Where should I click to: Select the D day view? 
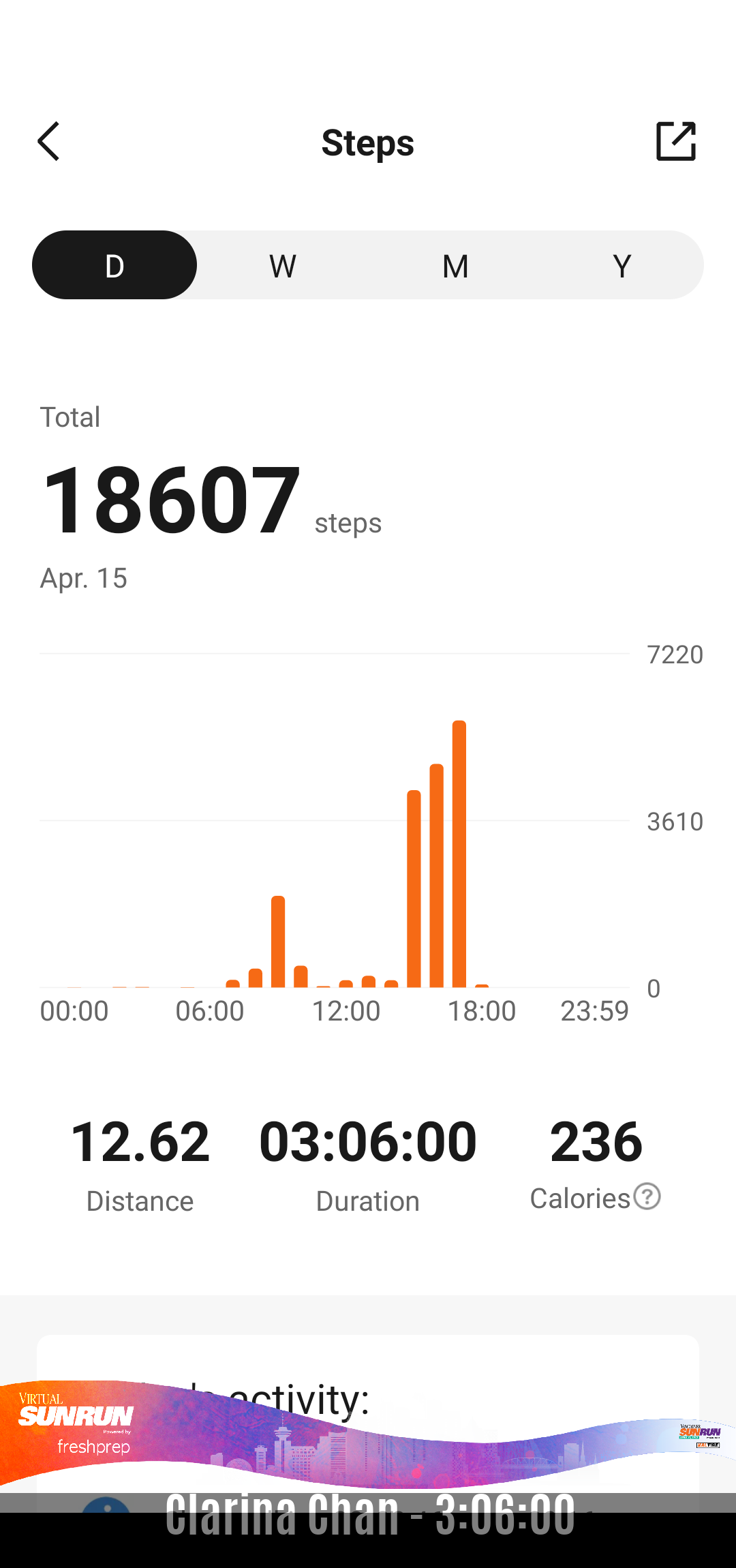(x=114, y=265)
